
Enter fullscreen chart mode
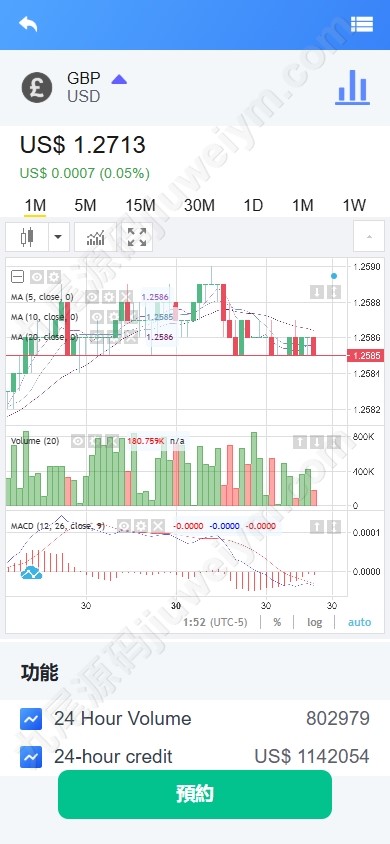[137, 237]
